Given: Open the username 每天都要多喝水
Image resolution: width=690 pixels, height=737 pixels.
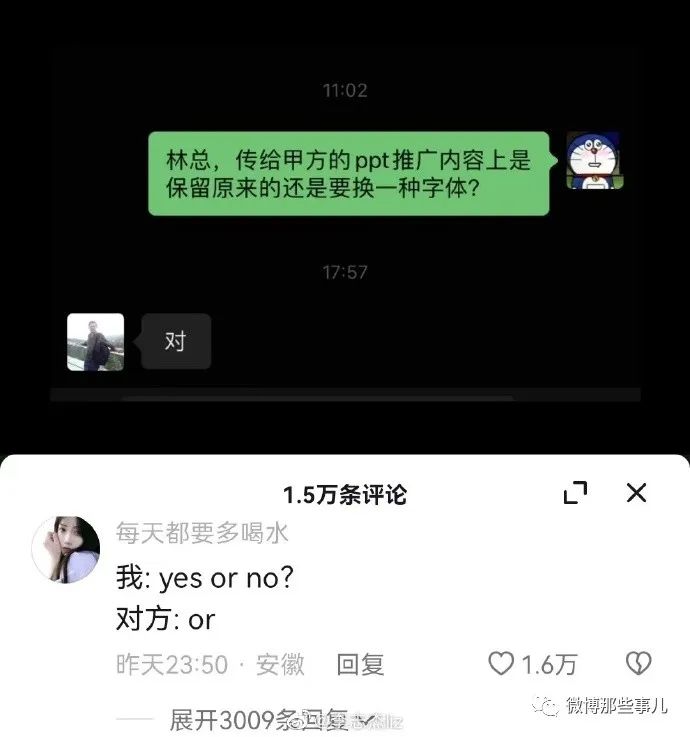Looking at the screenshot, I should 202,534.
